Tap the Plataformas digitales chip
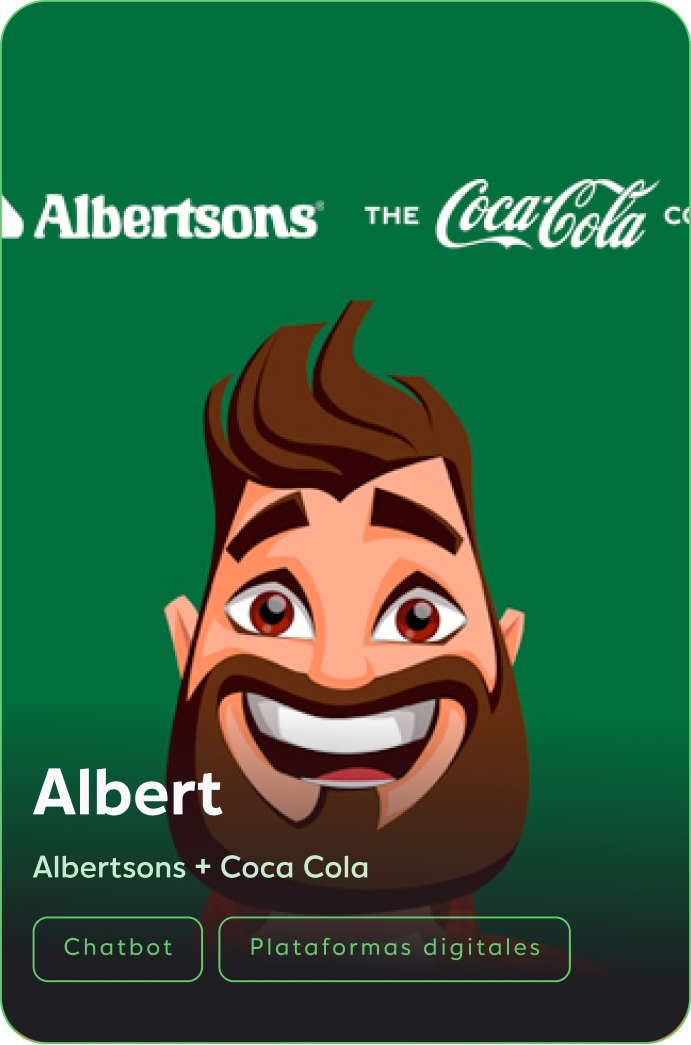Screen dimensions: 691x1045 [394, 948]
